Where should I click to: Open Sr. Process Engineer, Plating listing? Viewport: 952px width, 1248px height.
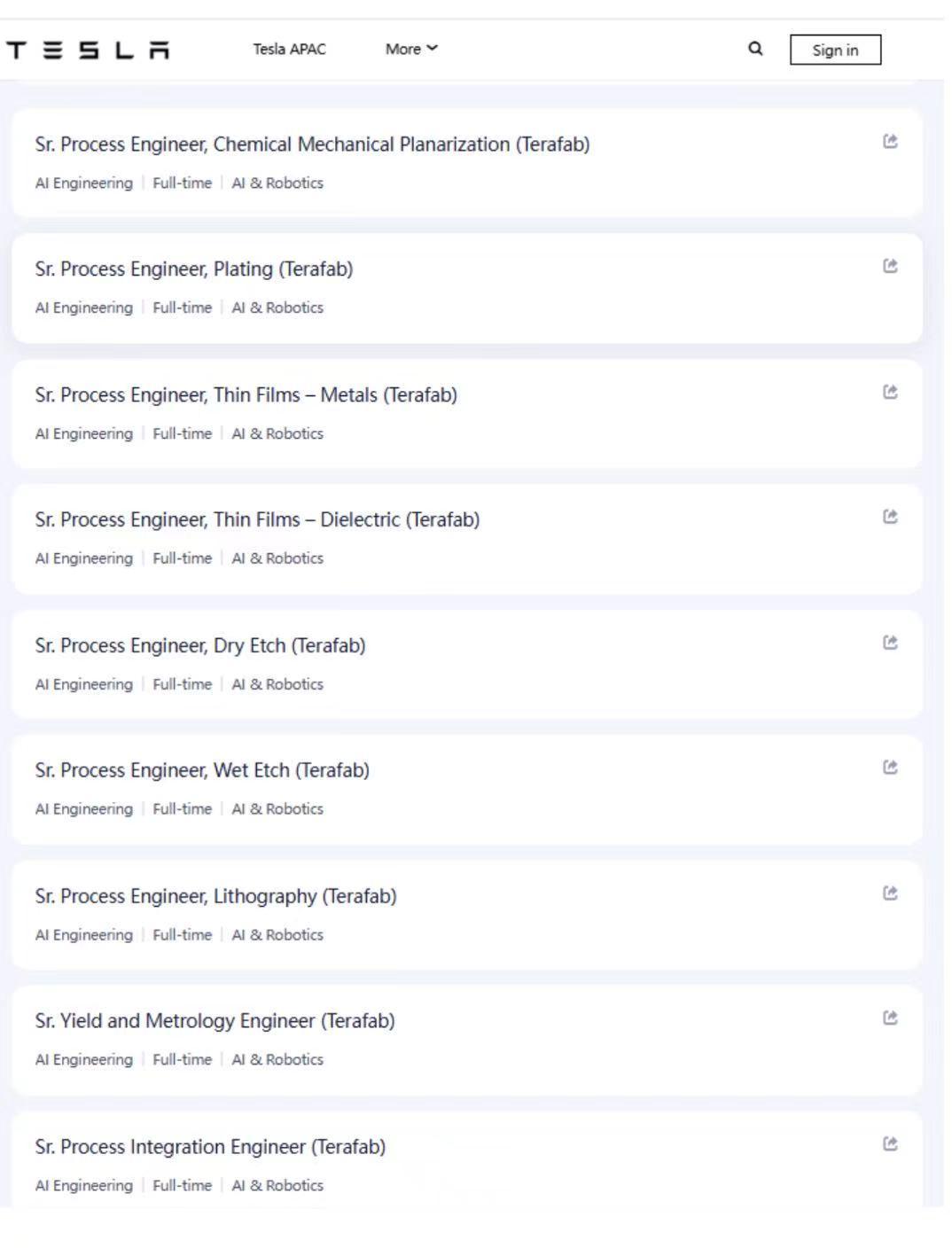click(194, 269)
